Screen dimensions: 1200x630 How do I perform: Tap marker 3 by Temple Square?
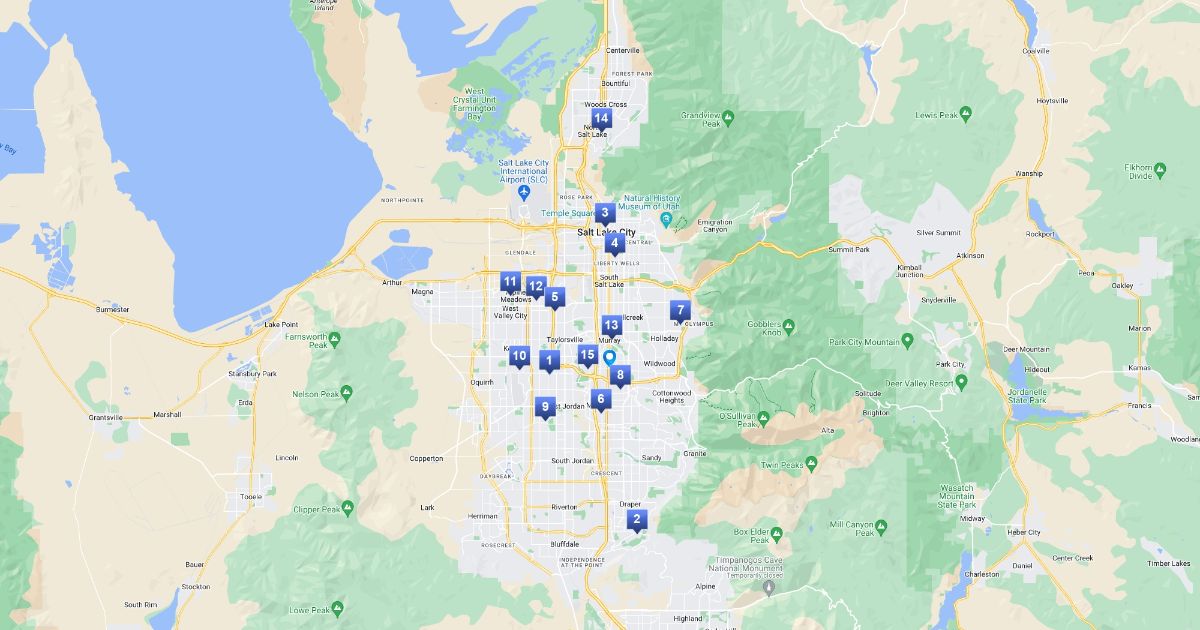point(604,214)
